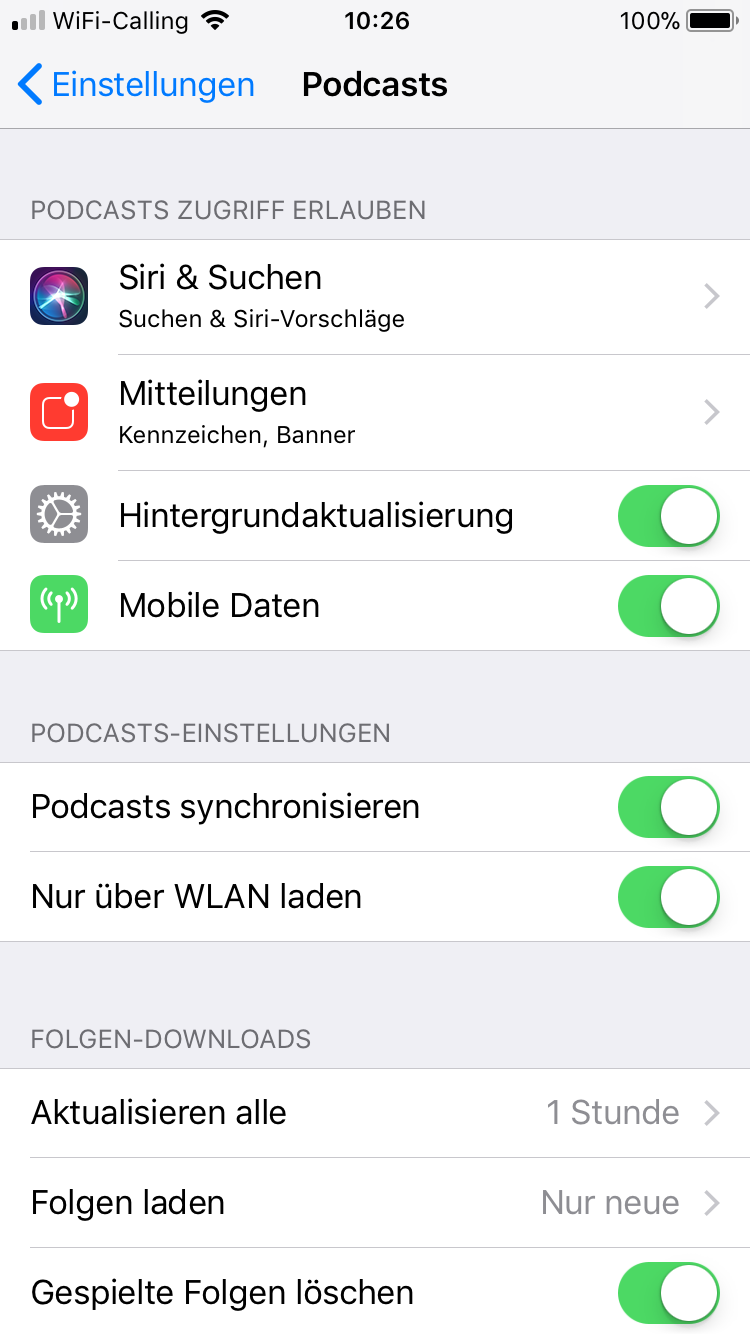The height and width of the screenshot is (1334, 750).
Task: Open the Aktualisieren alle interval
Action: click(x=375, y=1113)
